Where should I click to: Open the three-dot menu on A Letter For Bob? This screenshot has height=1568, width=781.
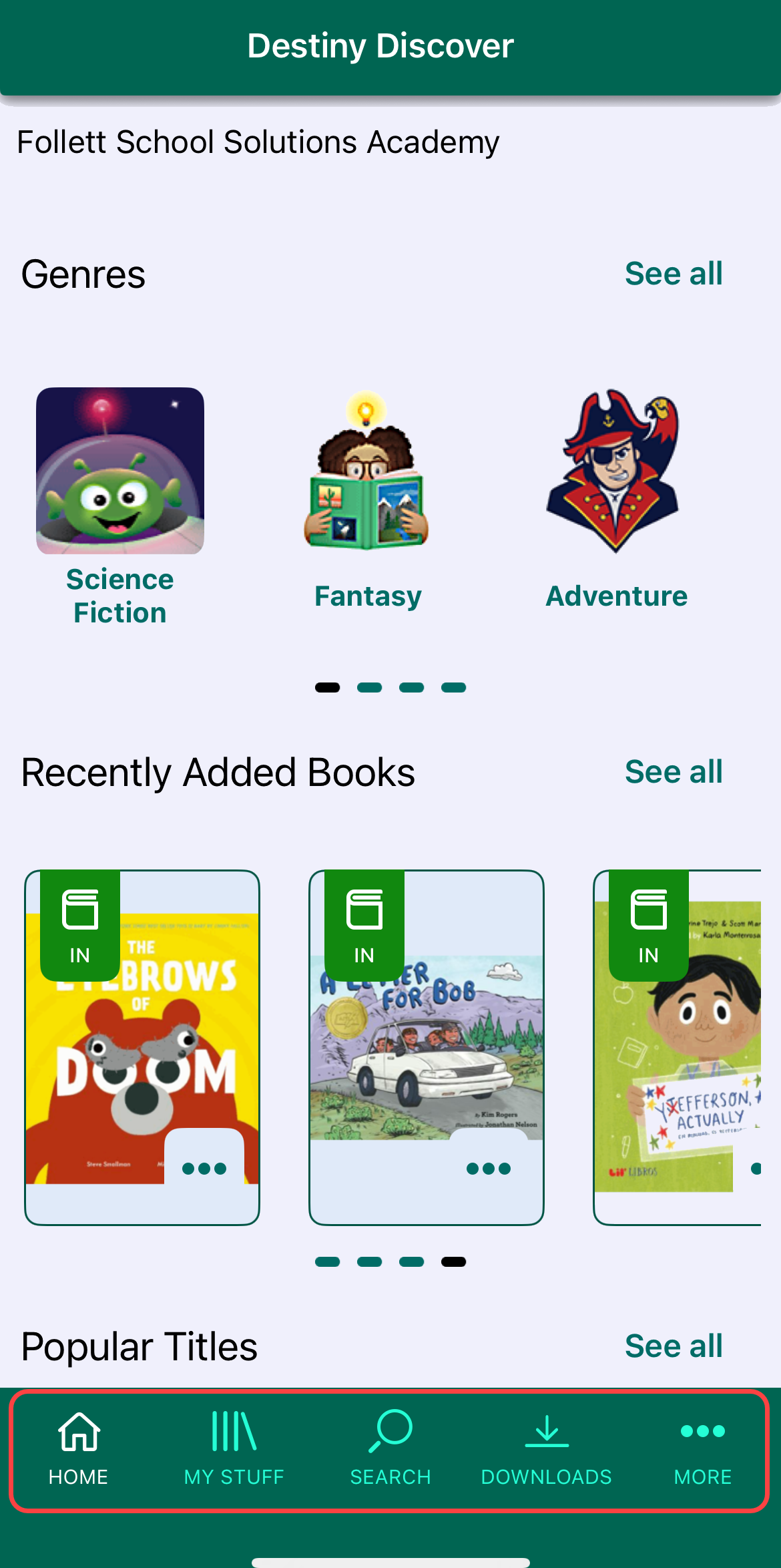point(488,1168)
